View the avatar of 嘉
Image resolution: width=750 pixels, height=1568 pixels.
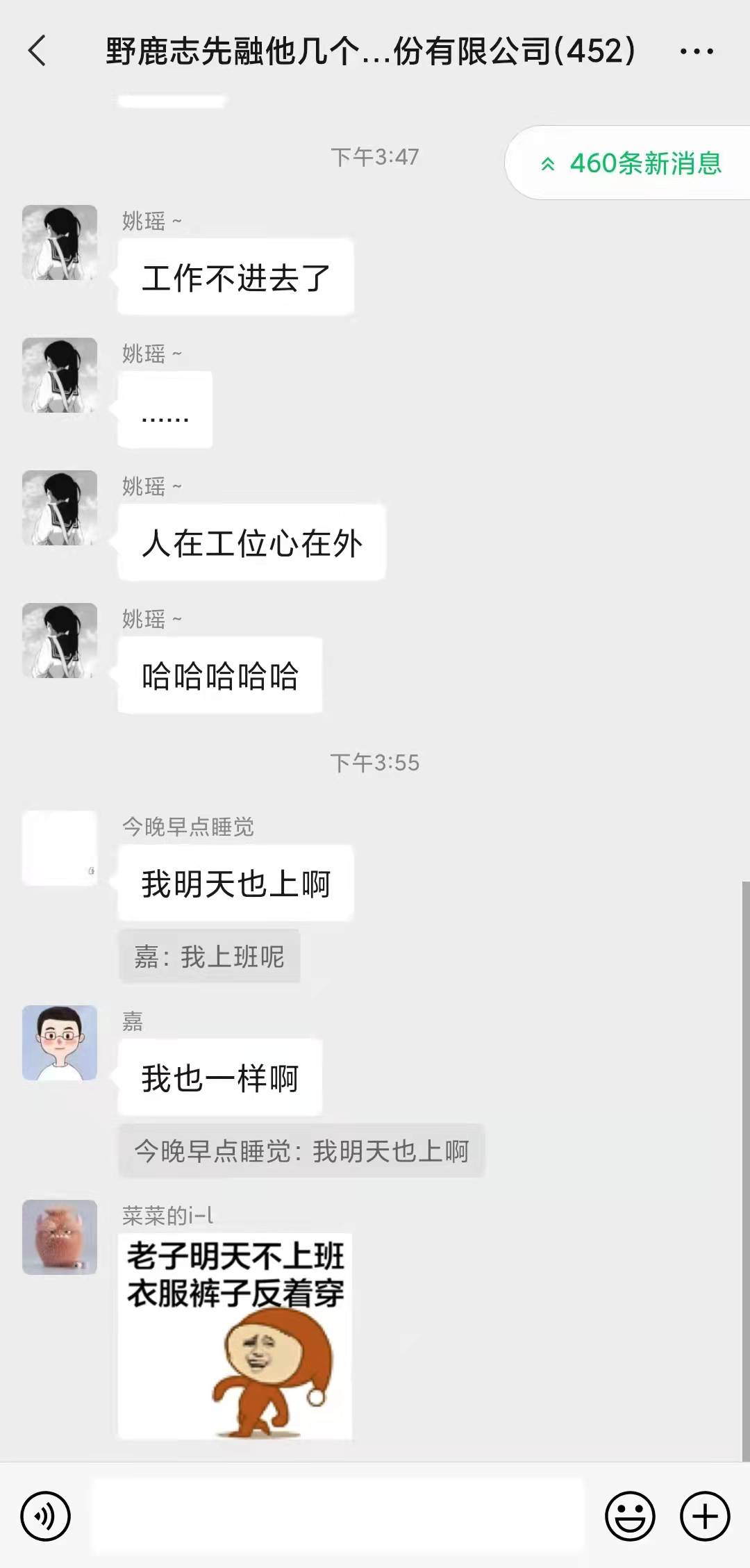(x=60, y=1042)
